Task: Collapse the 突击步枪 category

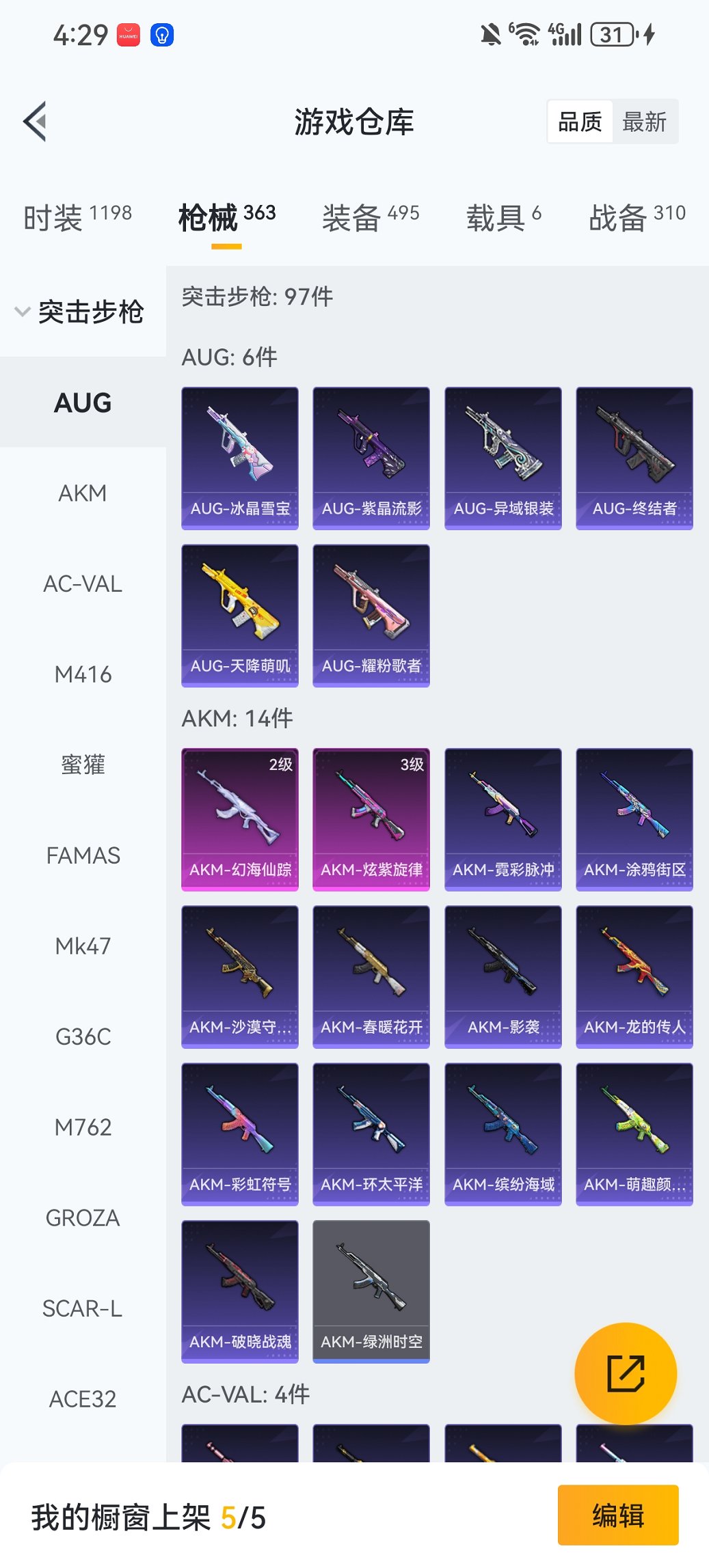Action: point(80,312)
